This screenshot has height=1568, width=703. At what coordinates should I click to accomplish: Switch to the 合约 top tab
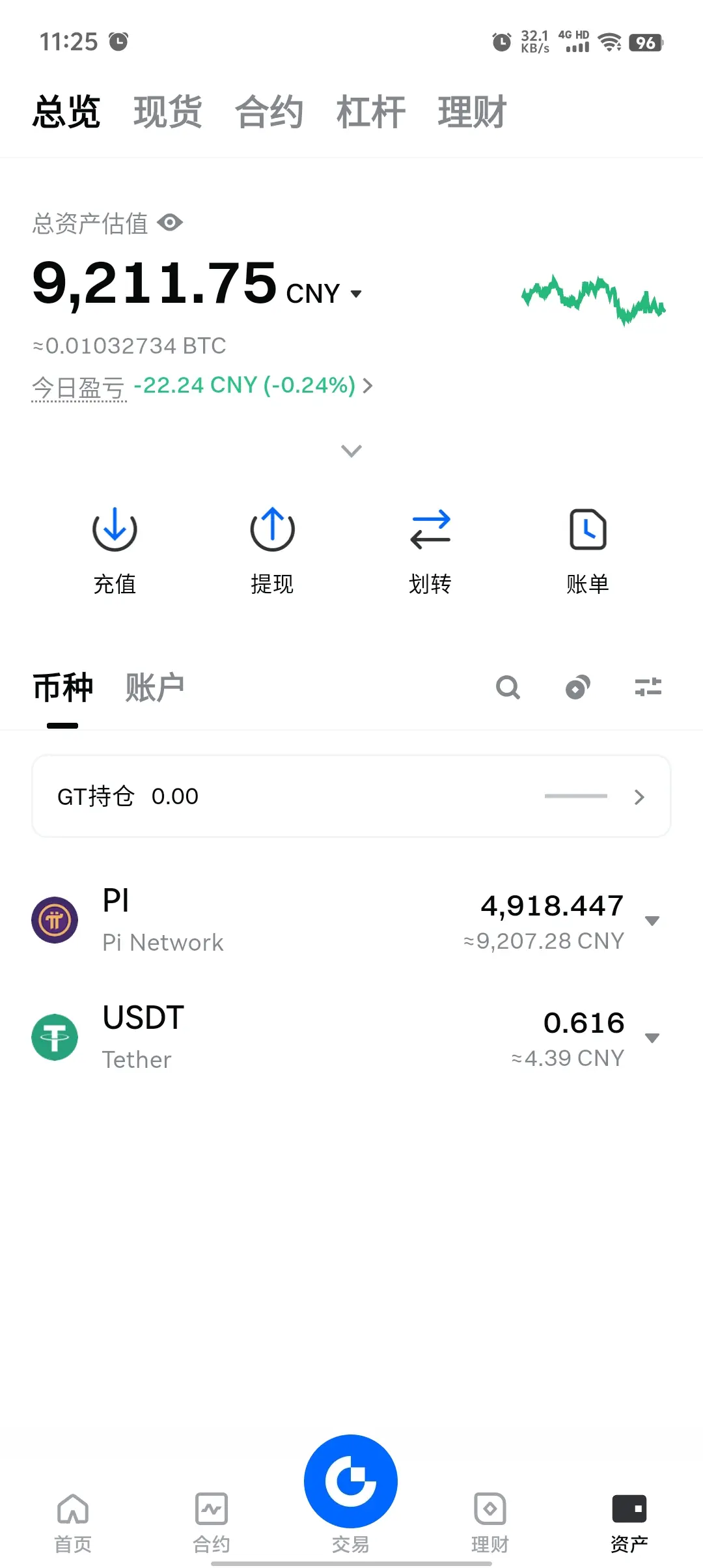click(269, 112)
